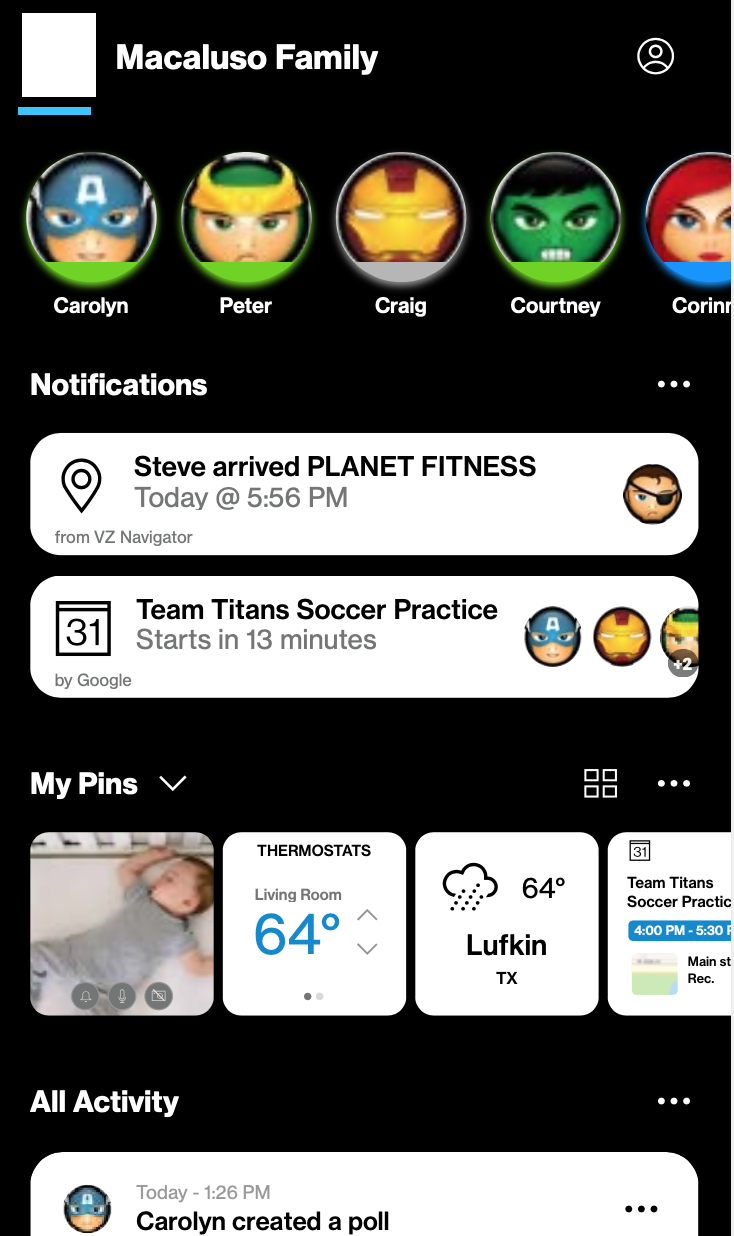Raise the Living Room thermostat temperature
734x1236 pixels.
coord(367,915)
